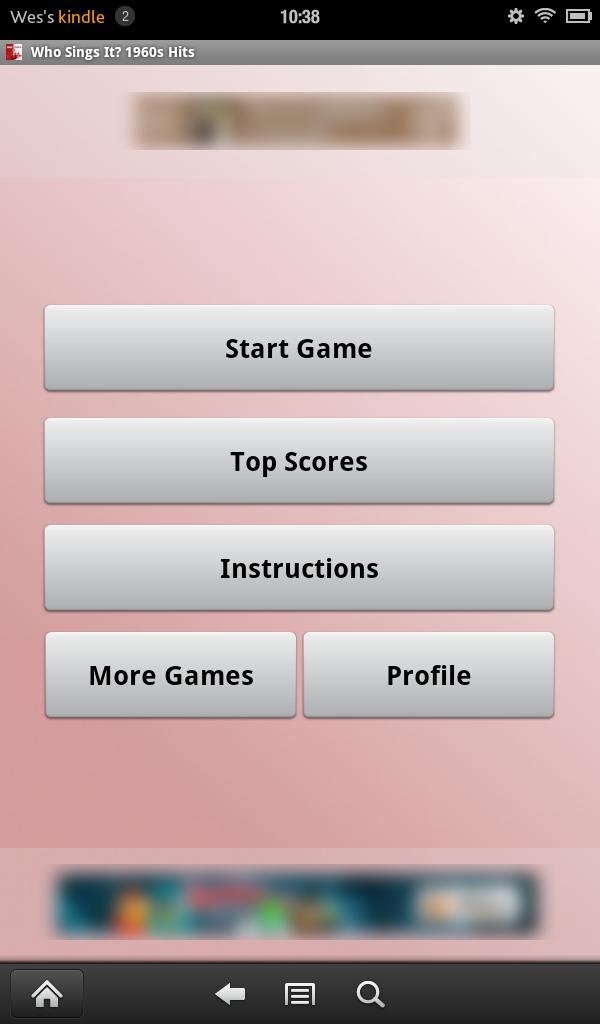This screenshot has height=1024, width=600.
Task: Open search from the bottom bar
Action: 370,994
